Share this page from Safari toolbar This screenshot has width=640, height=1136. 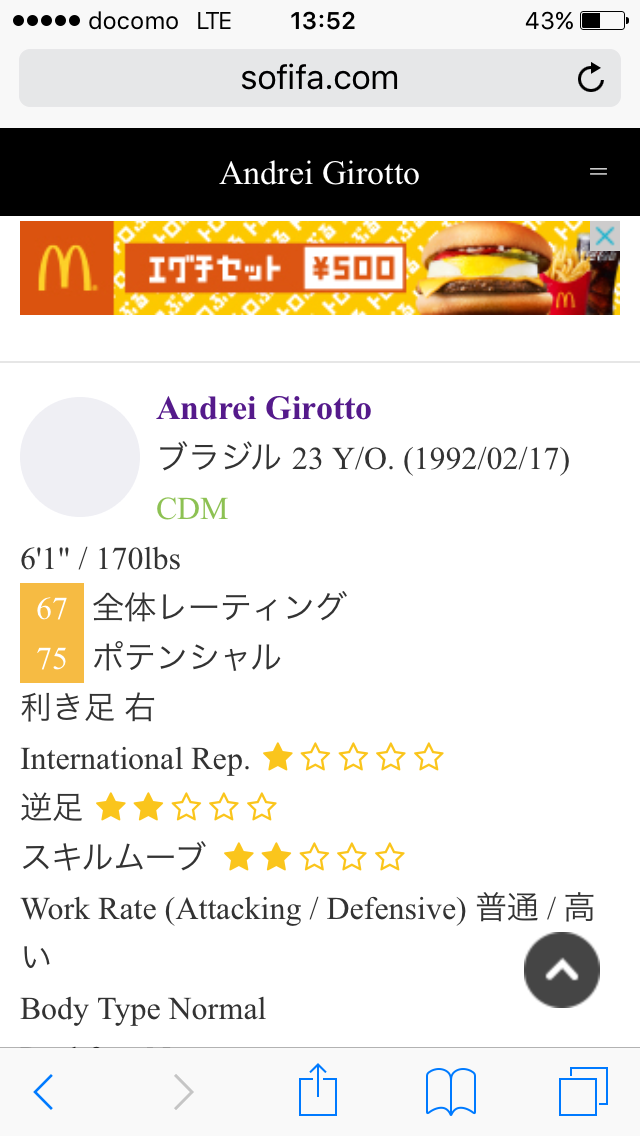coord(318,1090)
